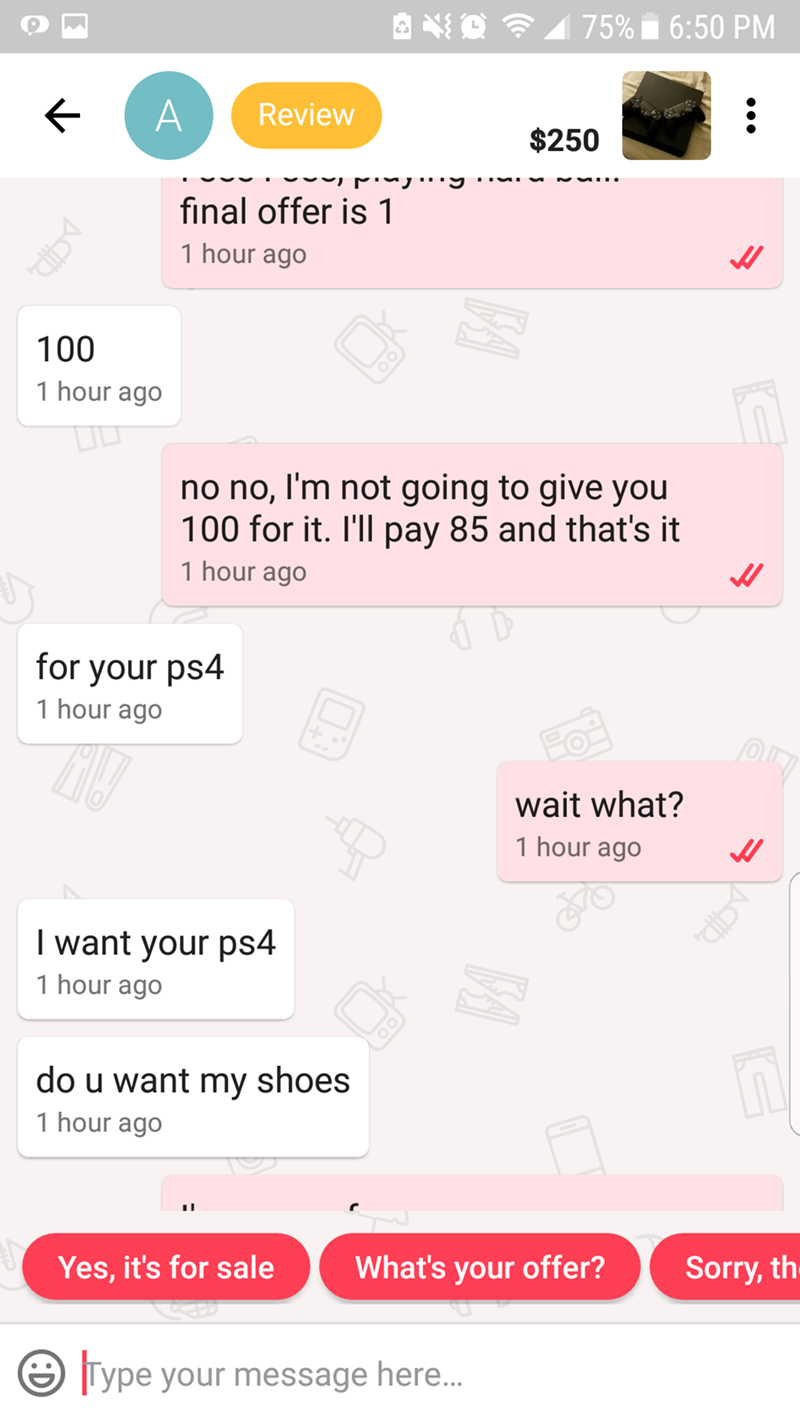This screenshot has width=800, height=1422.
Task: Send quick reply "Yes, it's for sale"
Action: pos(166,1267)
